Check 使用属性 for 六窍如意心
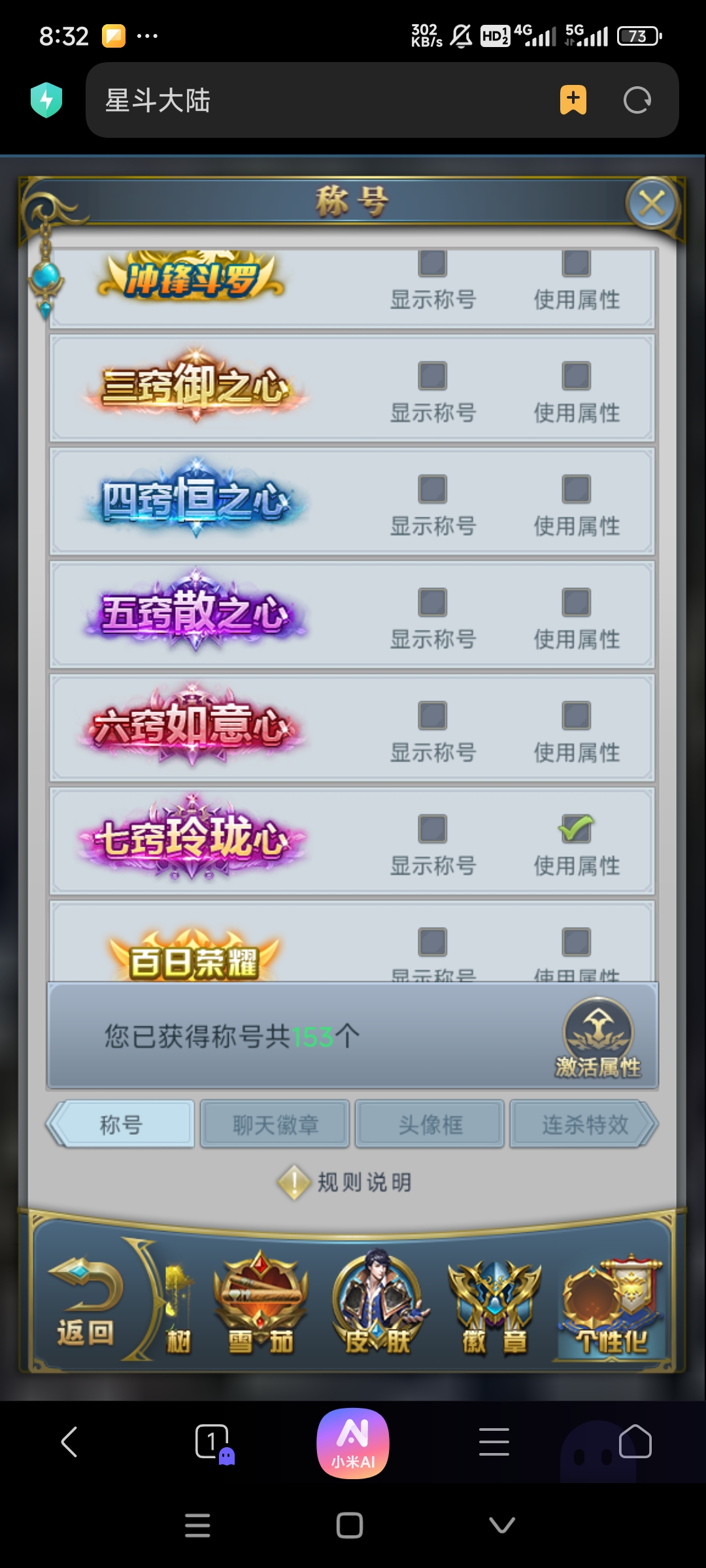 click(577, 715)
